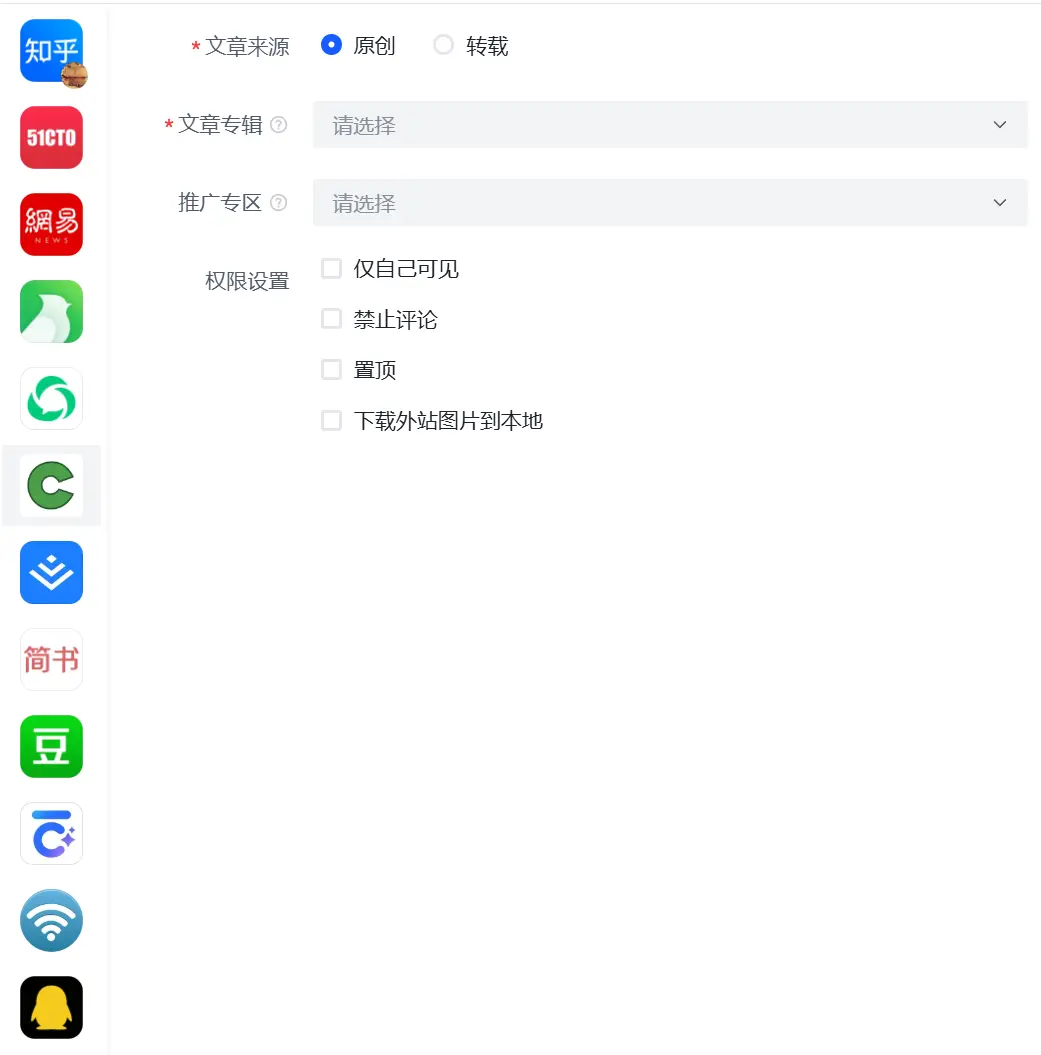Enable 下载外站图片到本地
The height and width of the screenshot is (1055, 1041).
click(x=331, y=420)
